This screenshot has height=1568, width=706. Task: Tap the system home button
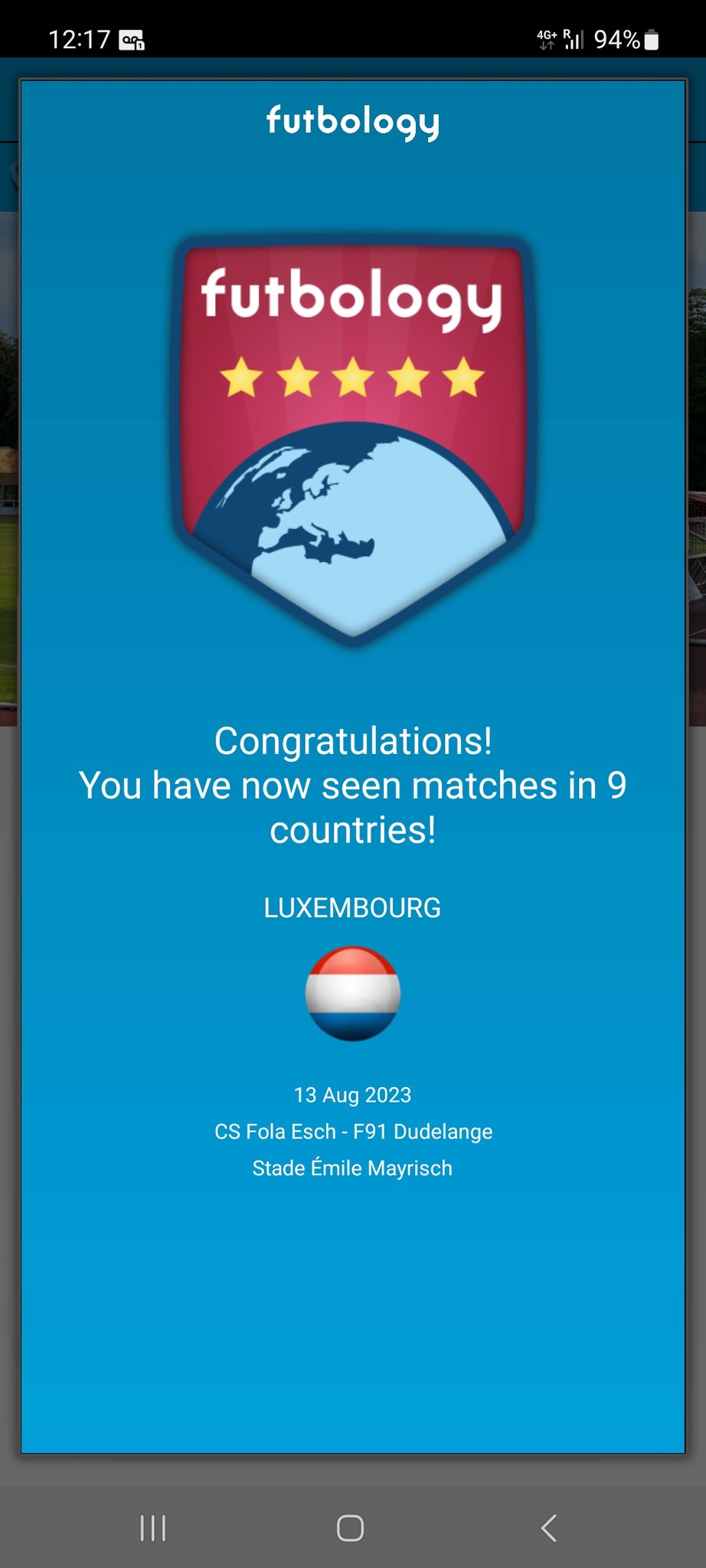tap(351, 1528)
